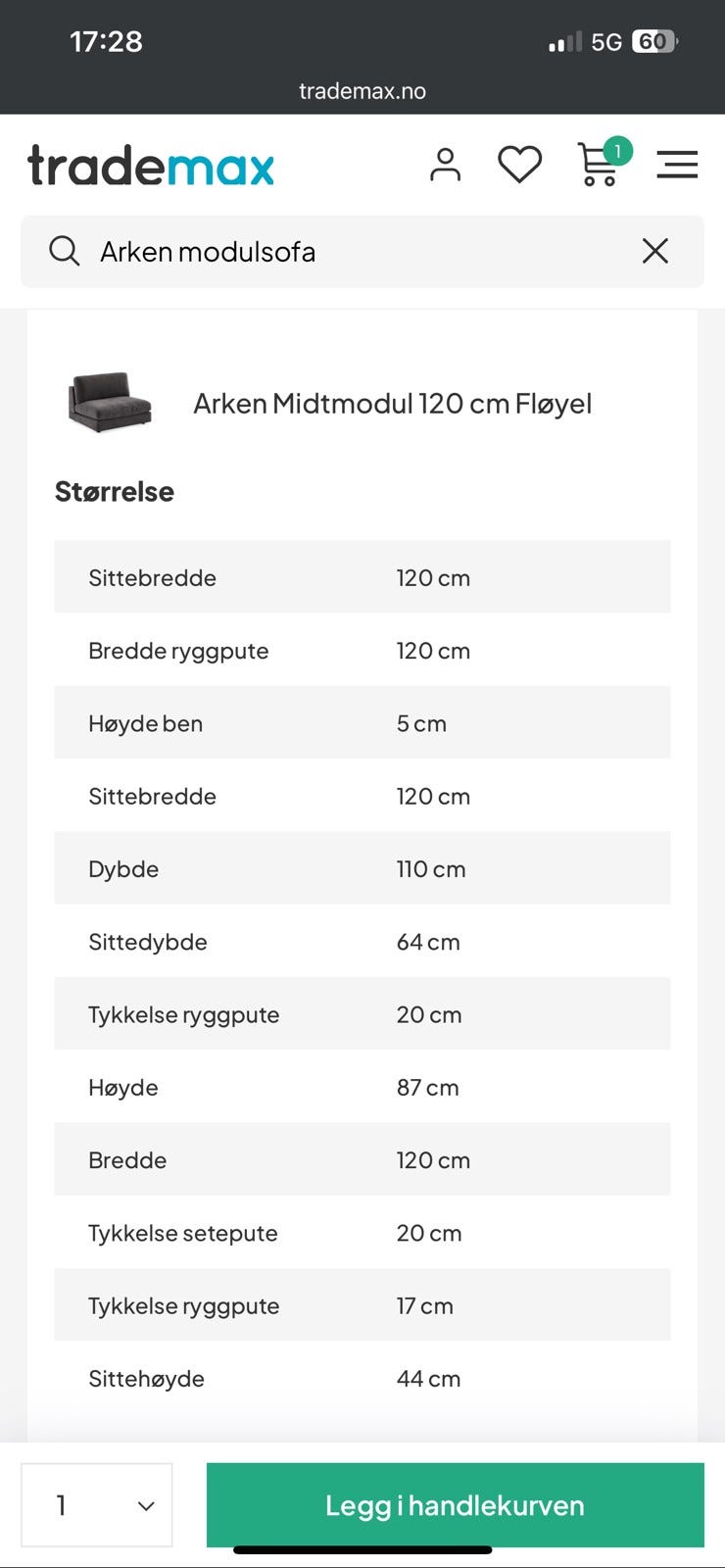Select the Dybde 110 cm row

click(362, 868)
